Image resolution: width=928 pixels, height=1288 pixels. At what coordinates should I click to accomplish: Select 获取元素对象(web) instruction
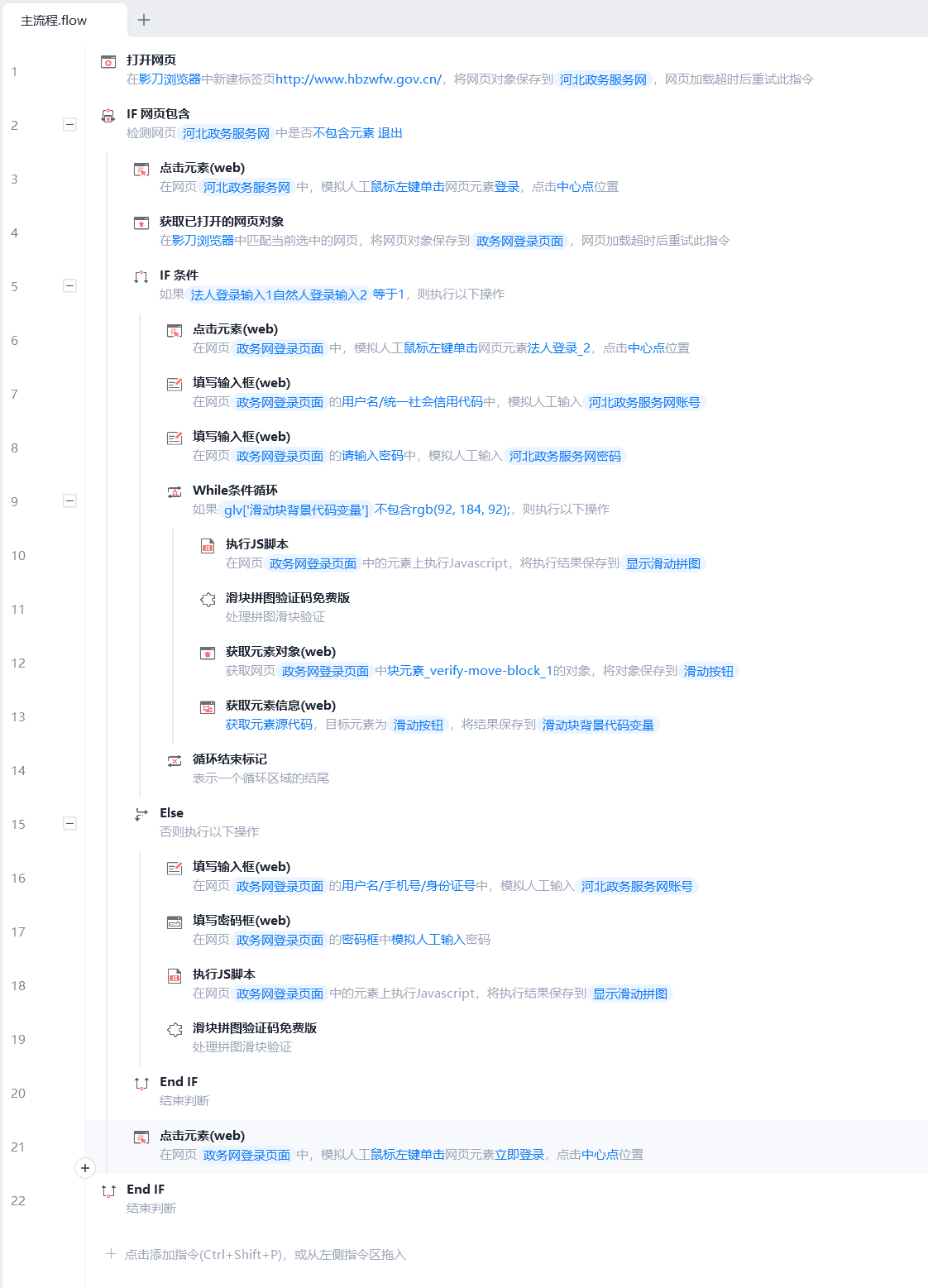point(280,652)
